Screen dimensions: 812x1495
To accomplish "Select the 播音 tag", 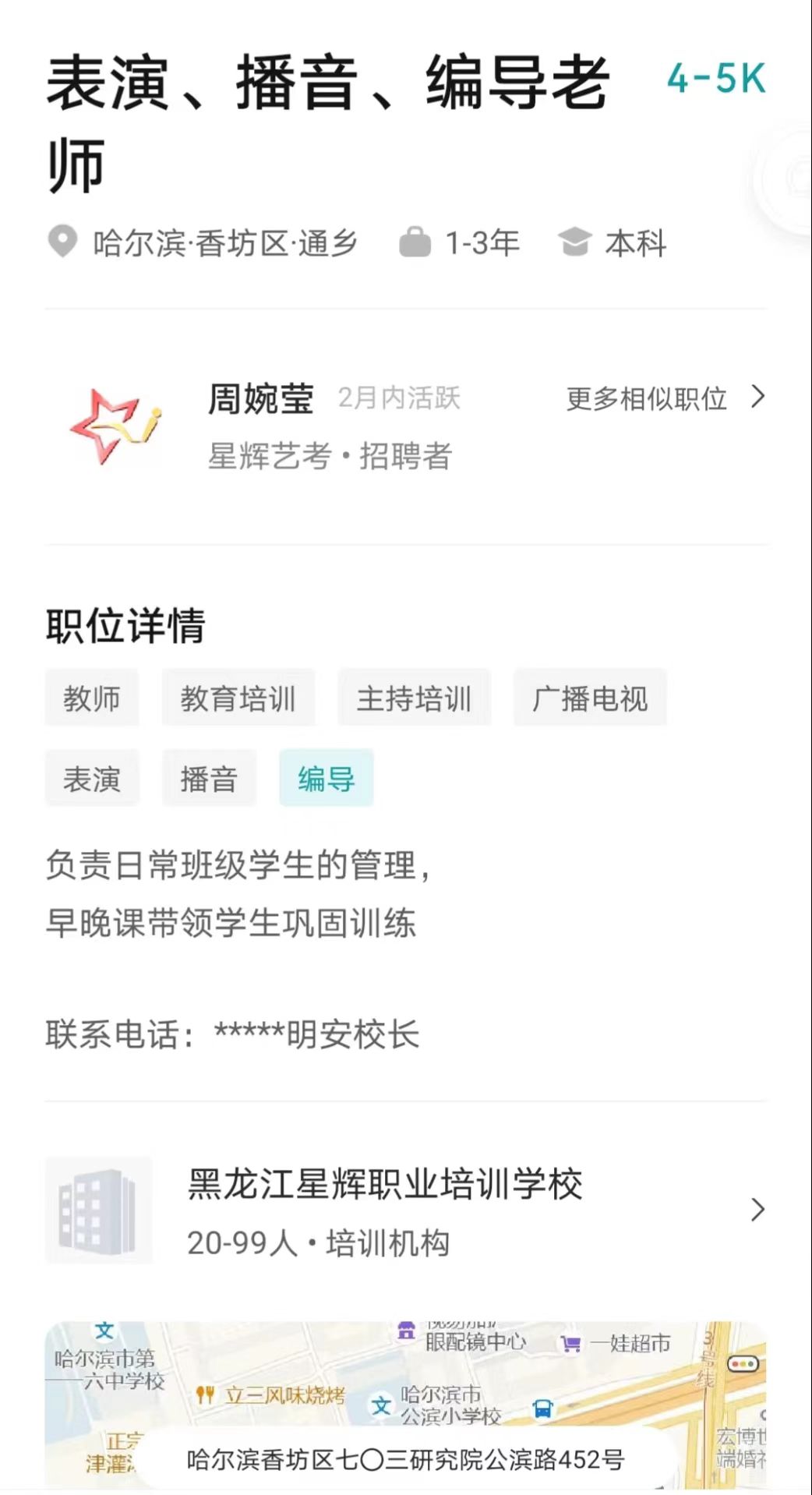I will tap(209, 778).
